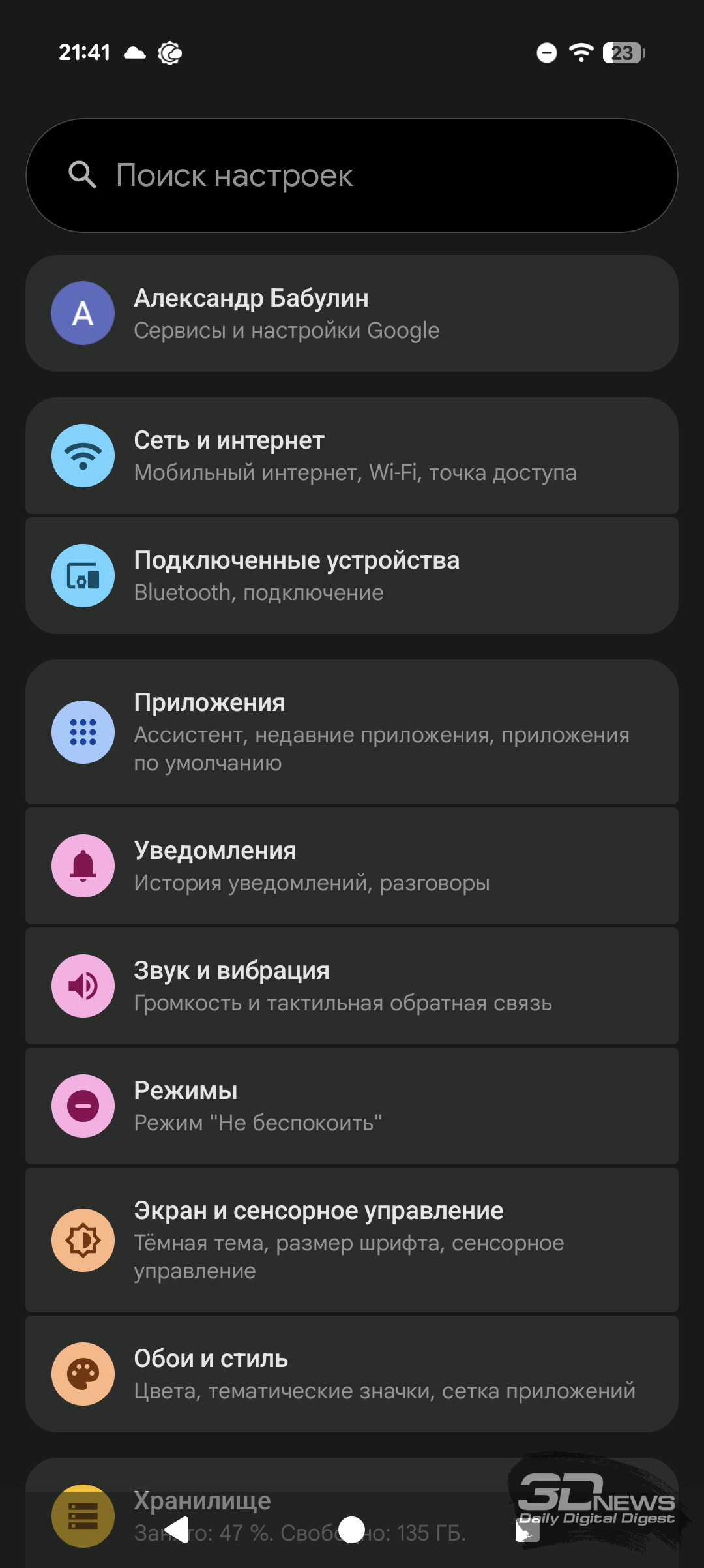Tap the system home button

click(352, 1530)
